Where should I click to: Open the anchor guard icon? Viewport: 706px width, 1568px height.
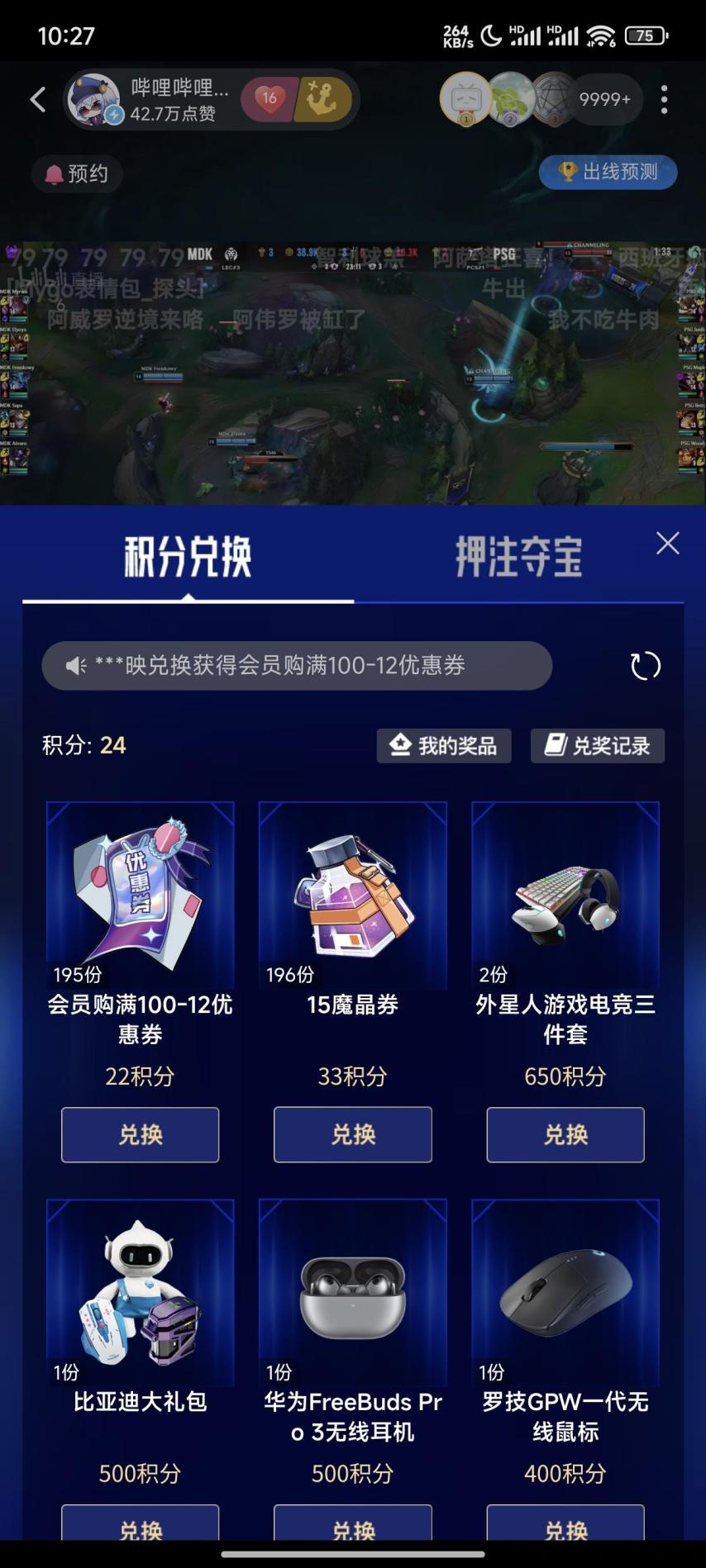click(x=323, y=100)
